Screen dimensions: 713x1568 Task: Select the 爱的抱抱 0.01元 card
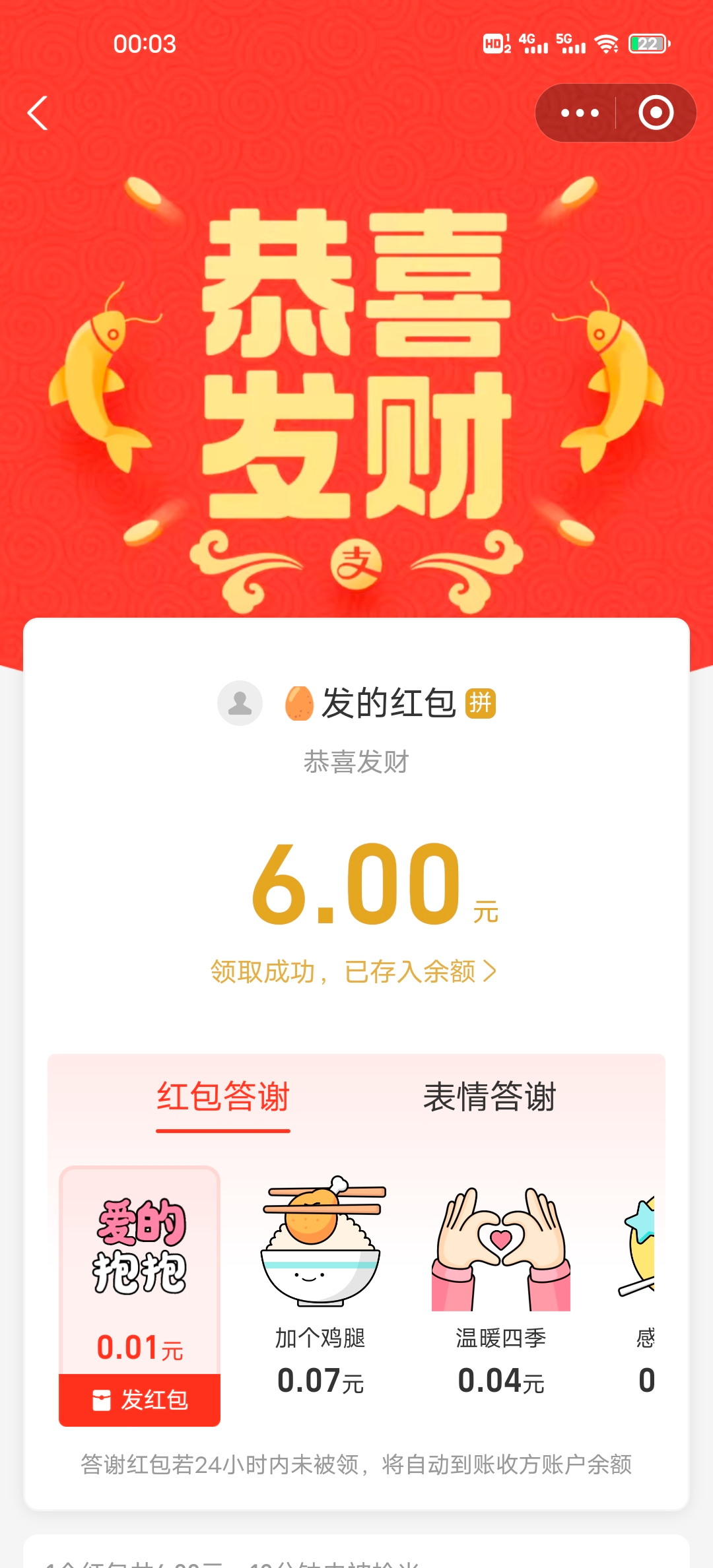140,1267
